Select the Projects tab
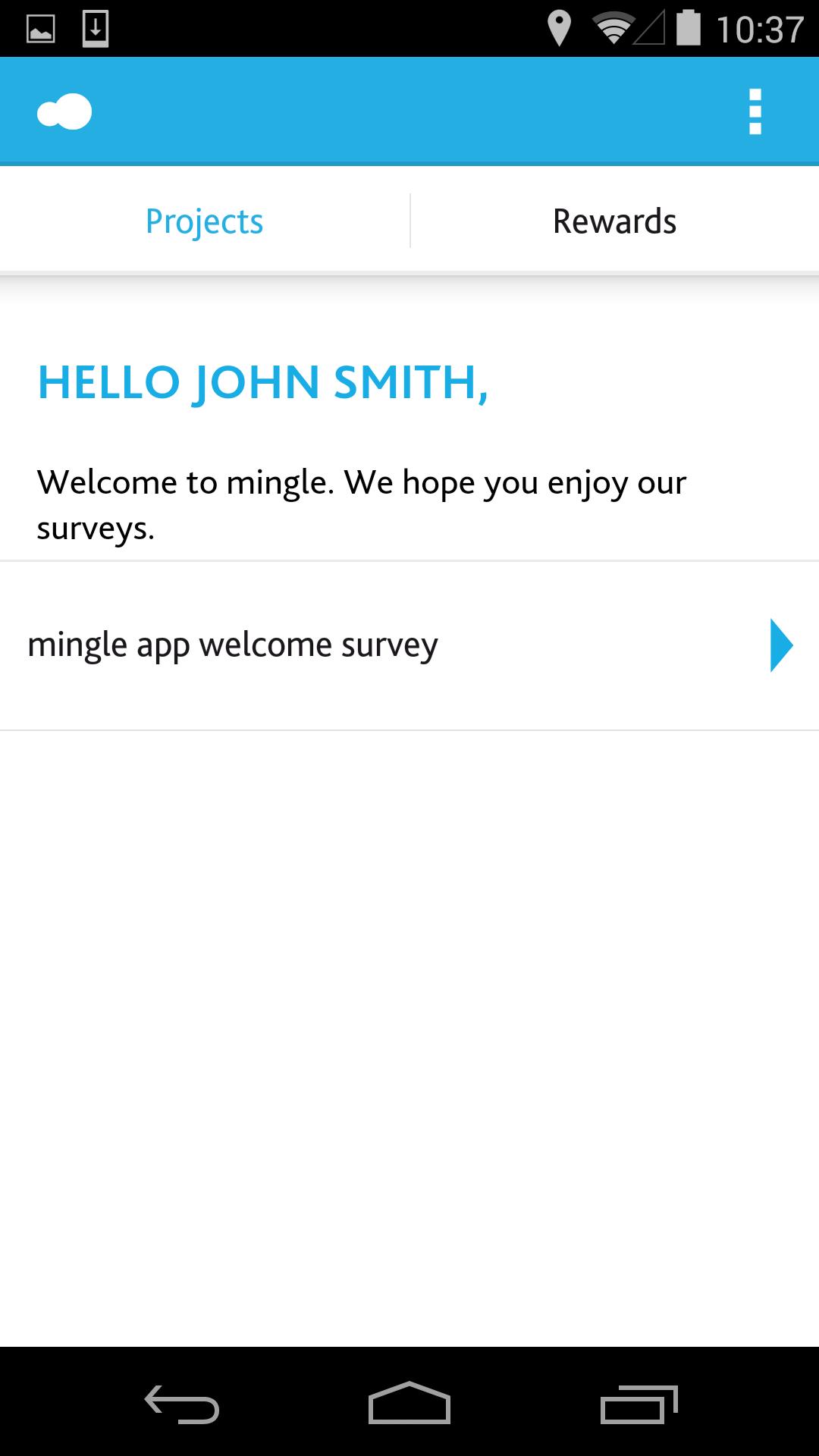 click(x=205, y=221)
